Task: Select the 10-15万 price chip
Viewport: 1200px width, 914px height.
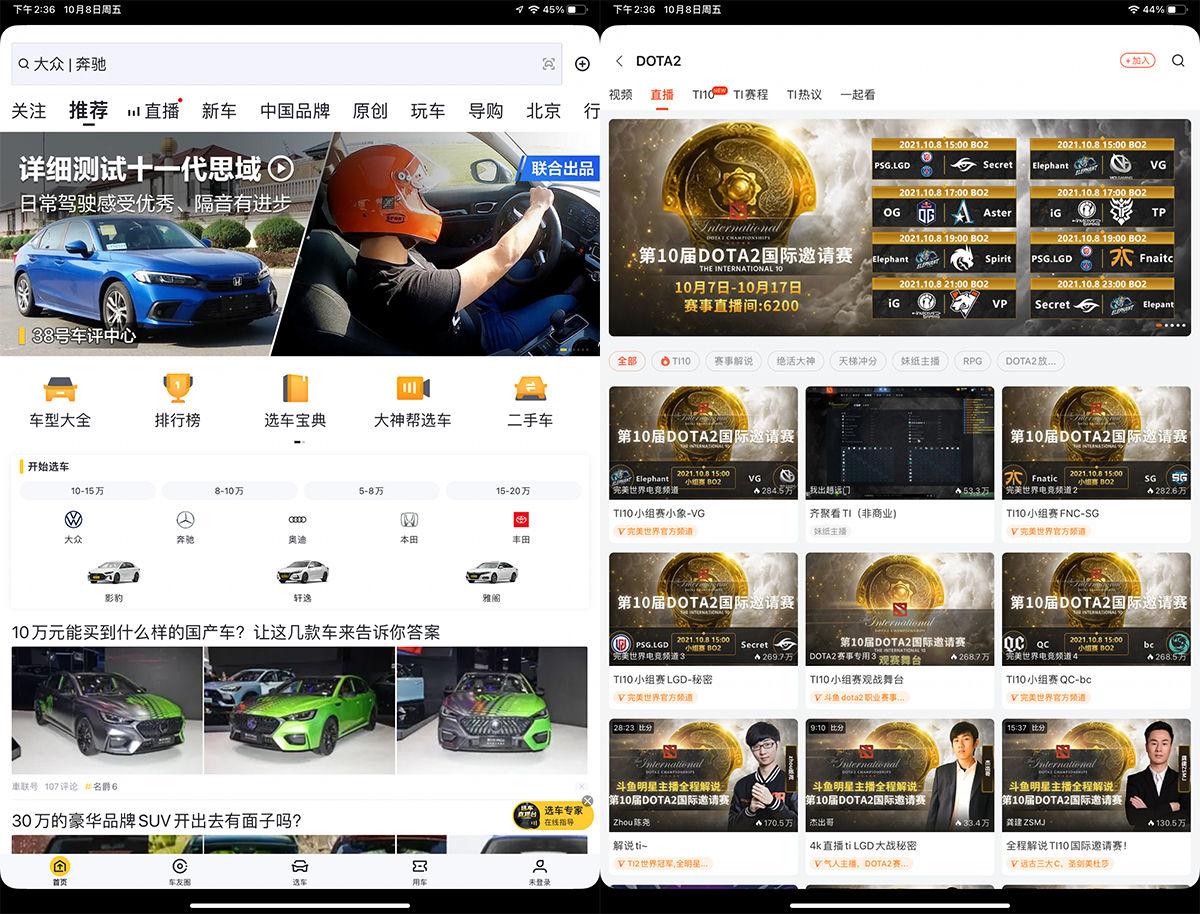Action: click(87, 491)
